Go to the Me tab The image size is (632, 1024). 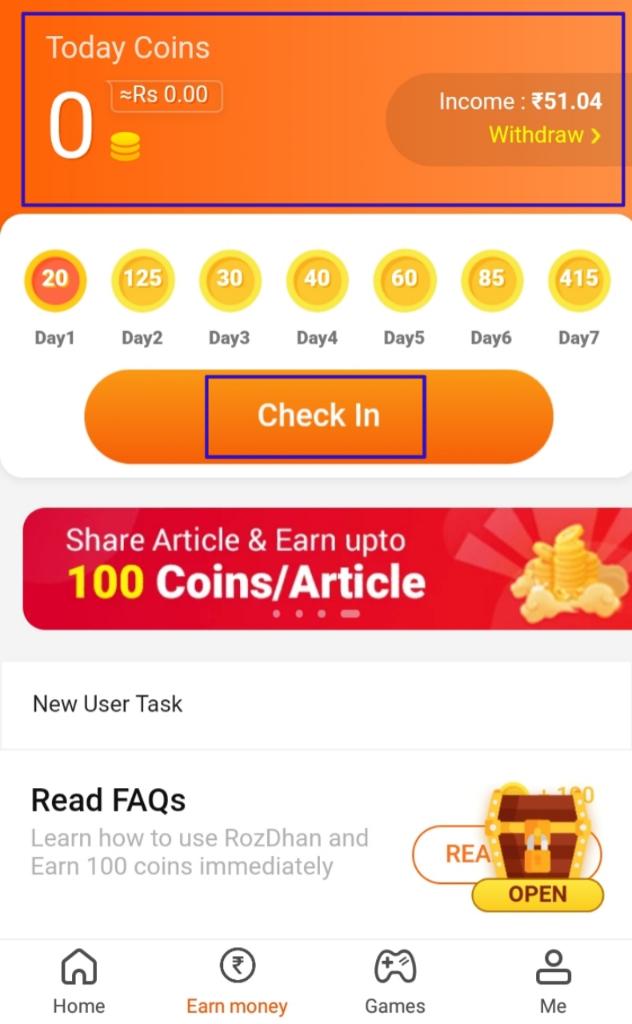pyautogui.click(x=553, y=981)
